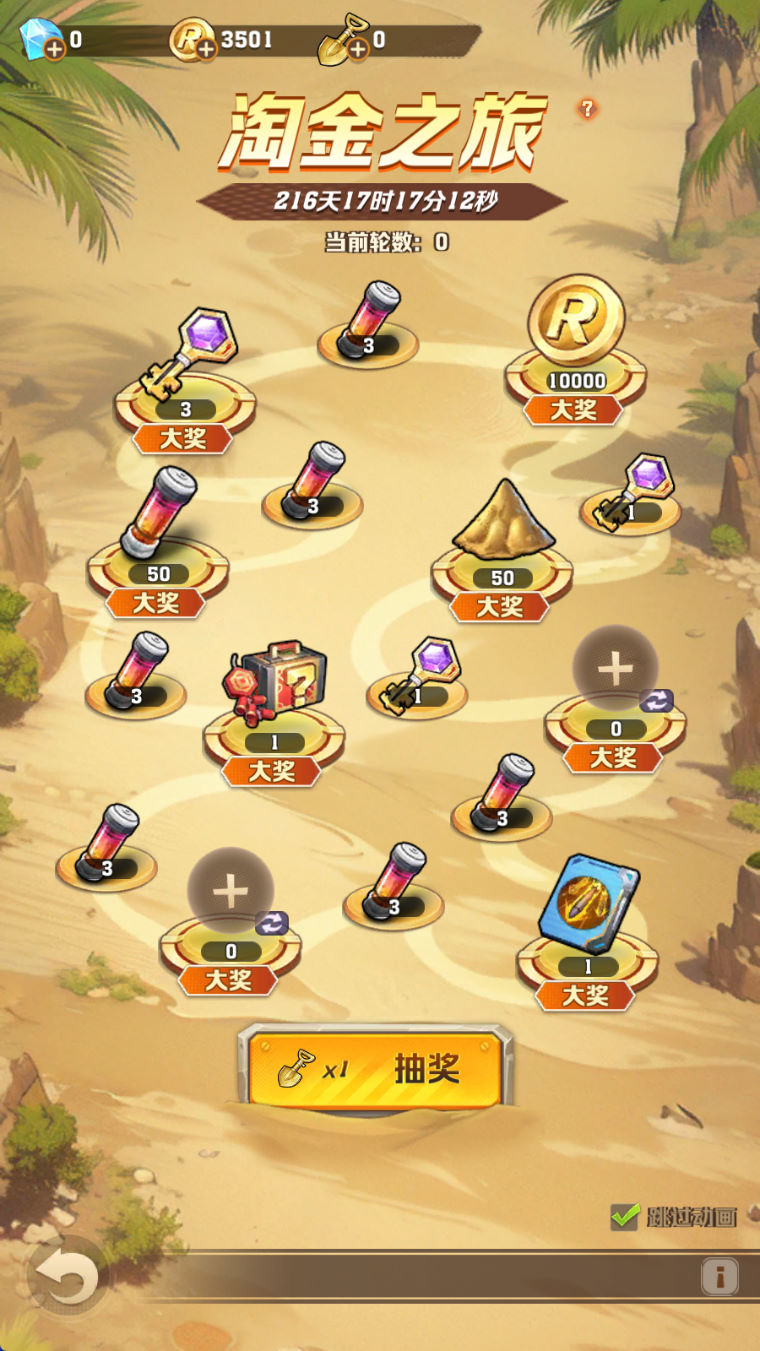
Task: Add more diamonds via the plus icon
Action: tap(55, 49)
